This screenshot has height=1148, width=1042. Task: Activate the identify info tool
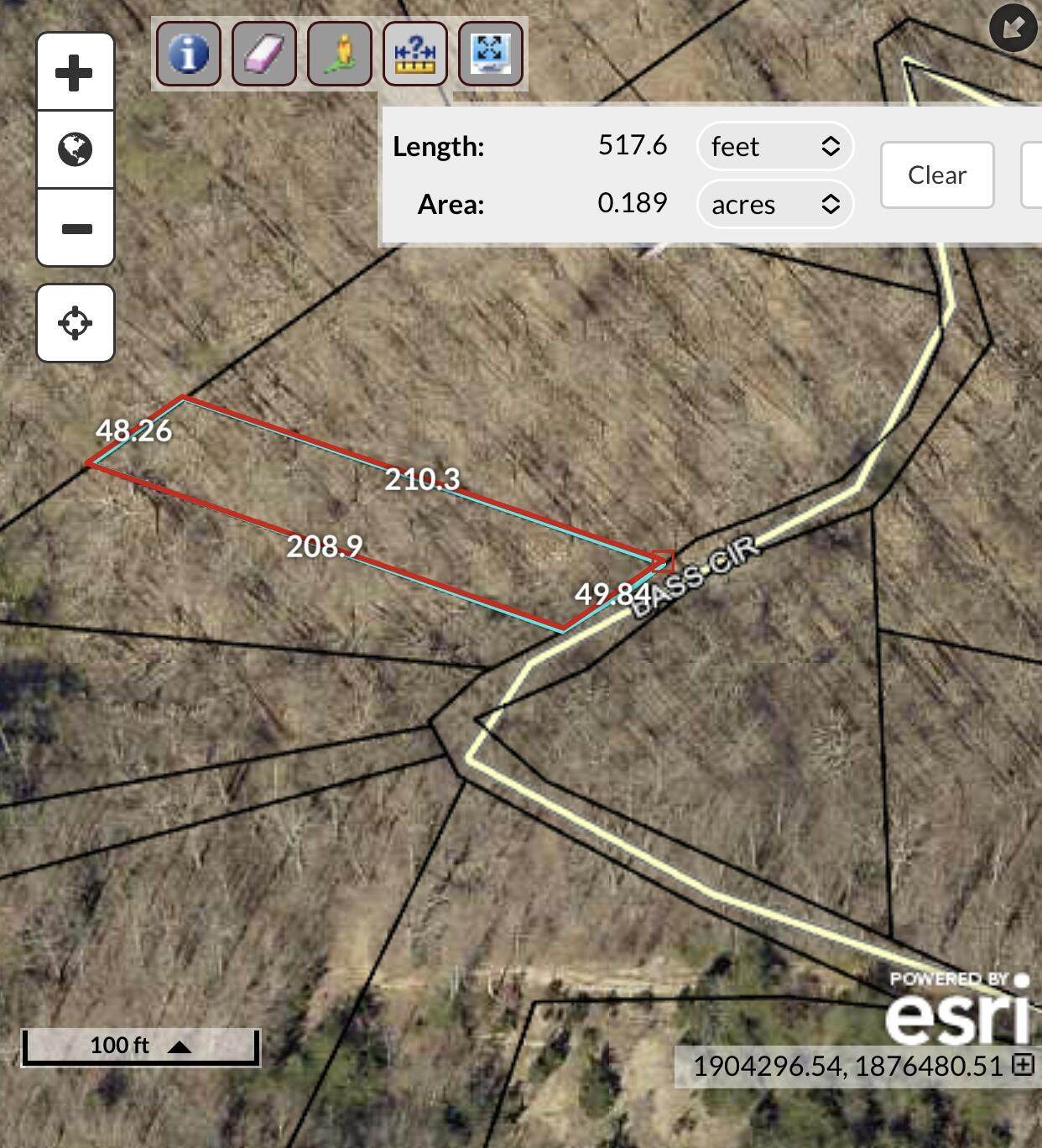188,54
